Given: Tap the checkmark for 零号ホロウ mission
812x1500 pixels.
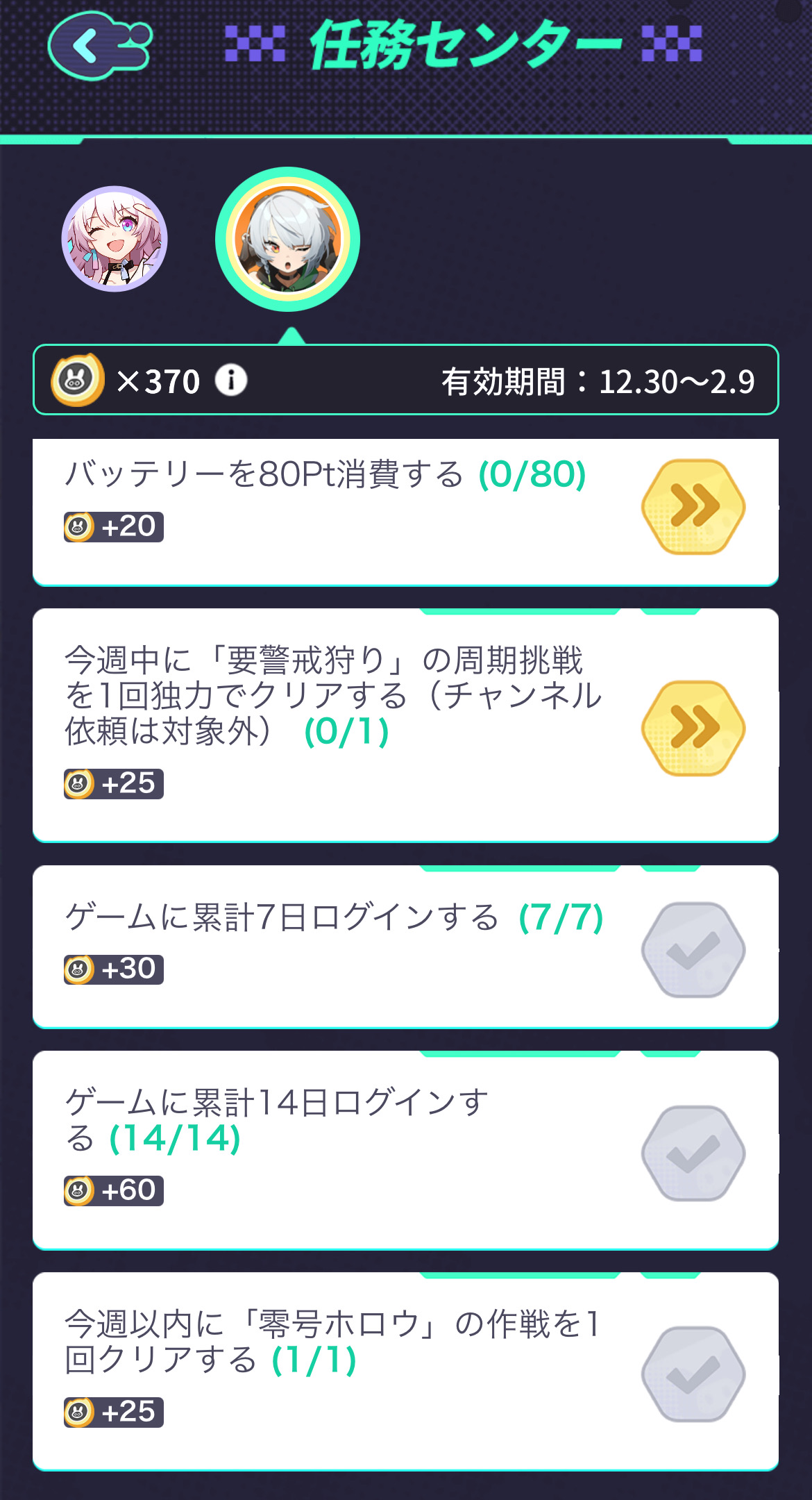Looking at the screenshot, I should coord(693,1374).
